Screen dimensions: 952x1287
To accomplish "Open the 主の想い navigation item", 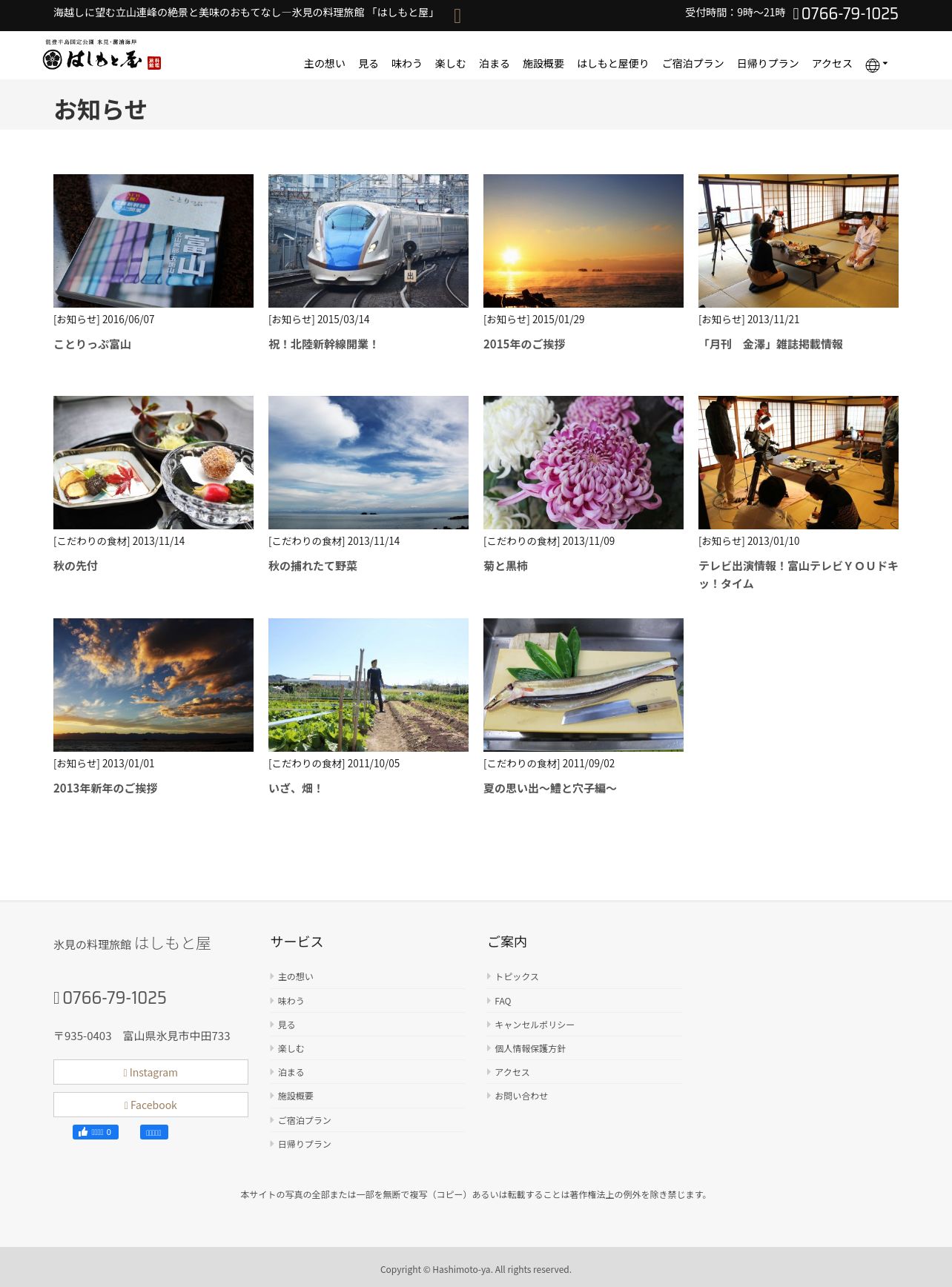I will click(324, 64).
